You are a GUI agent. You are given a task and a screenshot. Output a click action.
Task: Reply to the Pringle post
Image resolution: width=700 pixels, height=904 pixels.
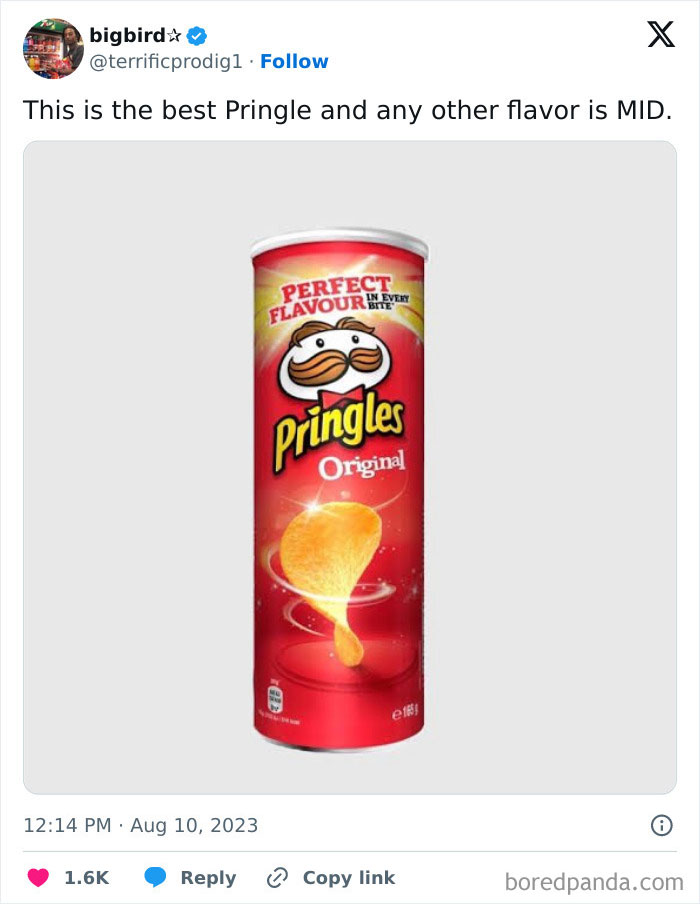pos(190,877)
